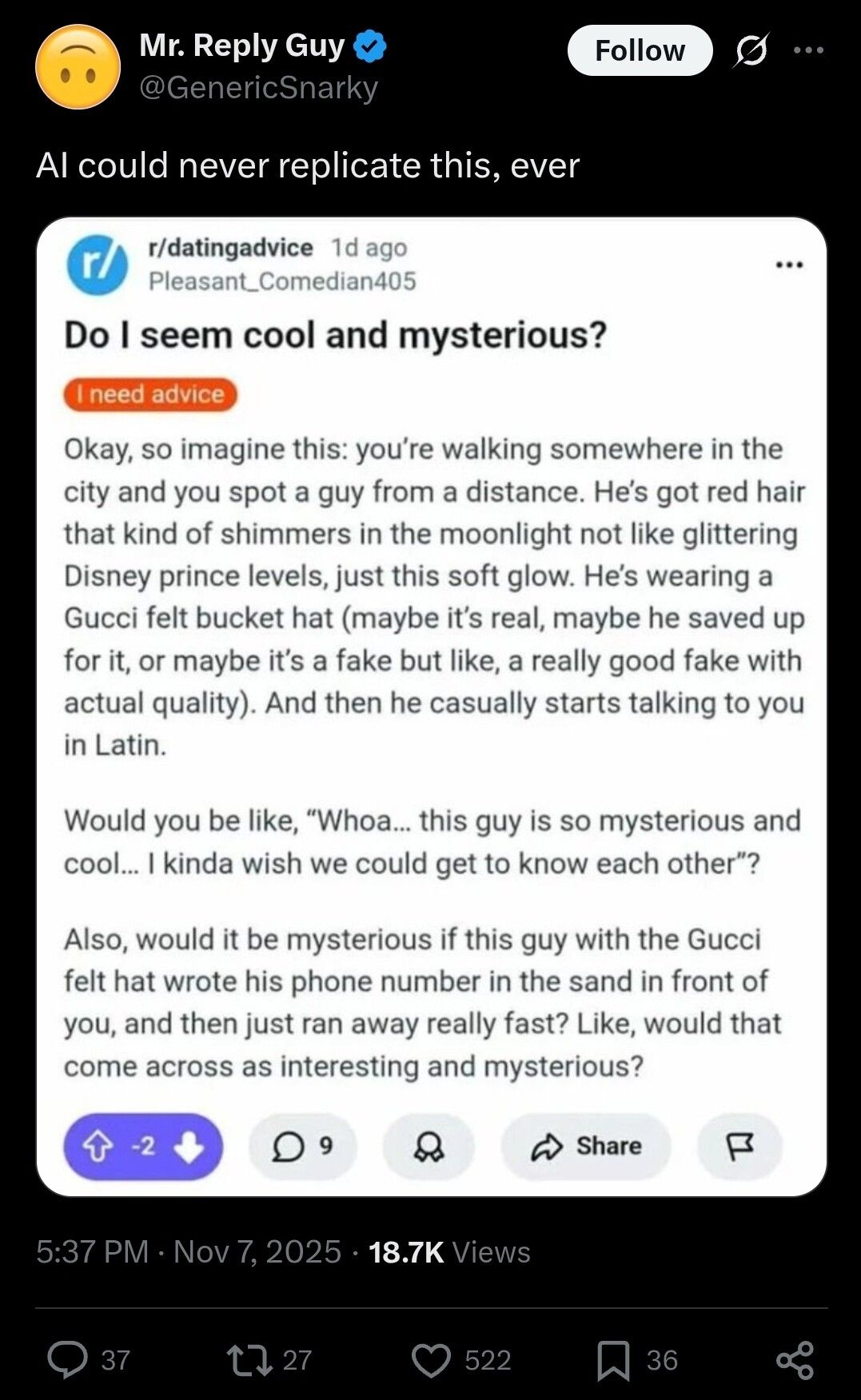Share this post

795,1360
